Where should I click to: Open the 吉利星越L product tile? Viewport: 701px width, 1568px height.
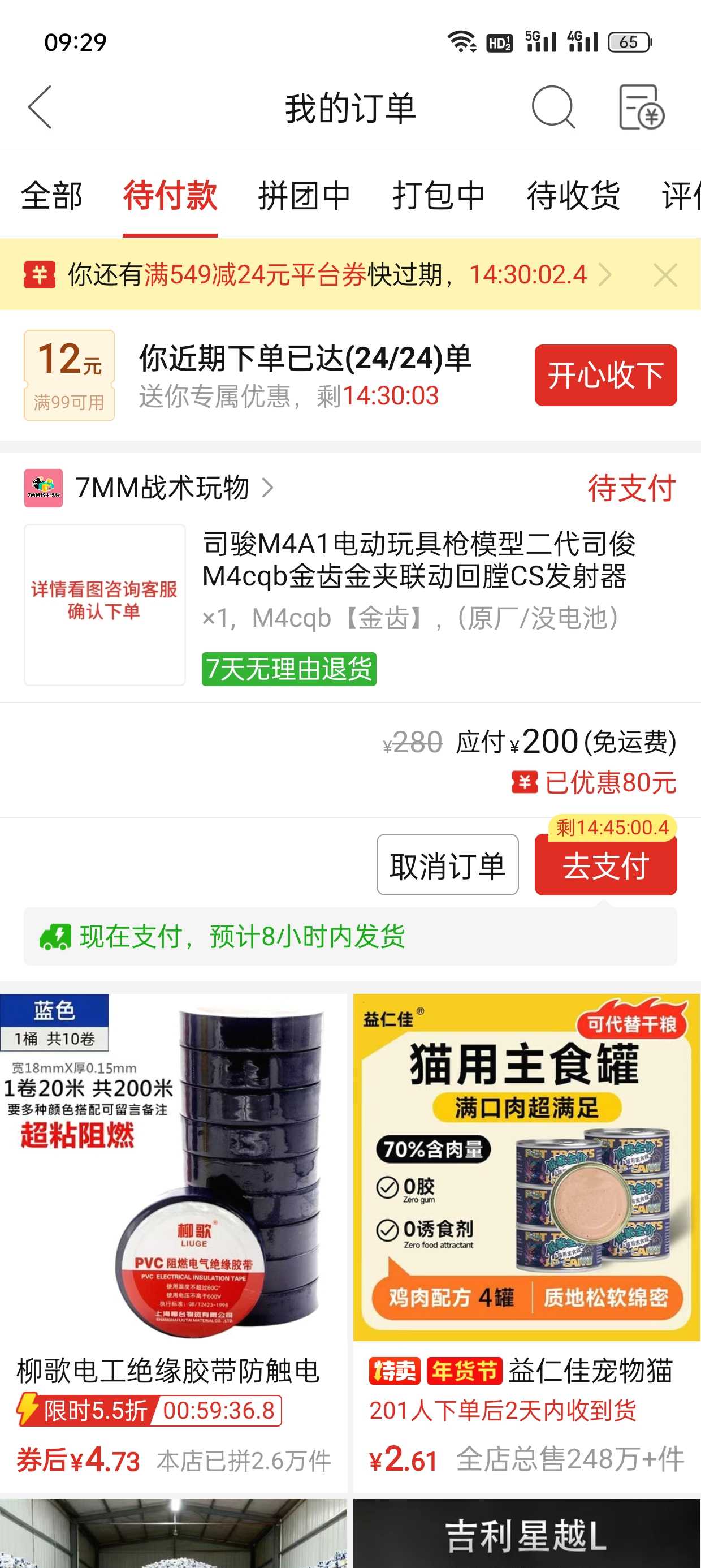pos(526,1533)
